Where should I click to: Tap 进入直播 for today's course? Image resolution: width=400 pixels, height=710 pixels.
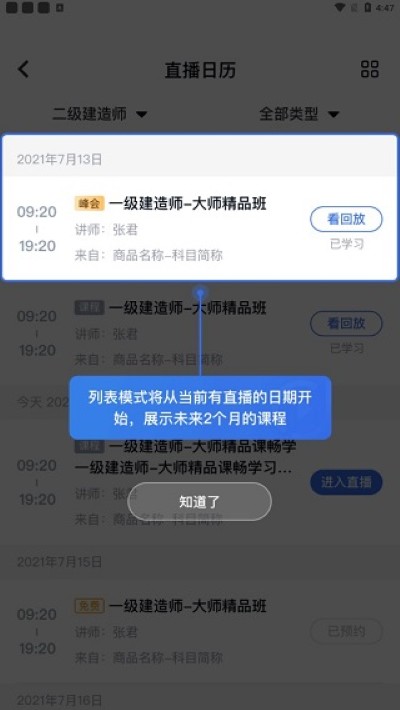click(346, 482)
